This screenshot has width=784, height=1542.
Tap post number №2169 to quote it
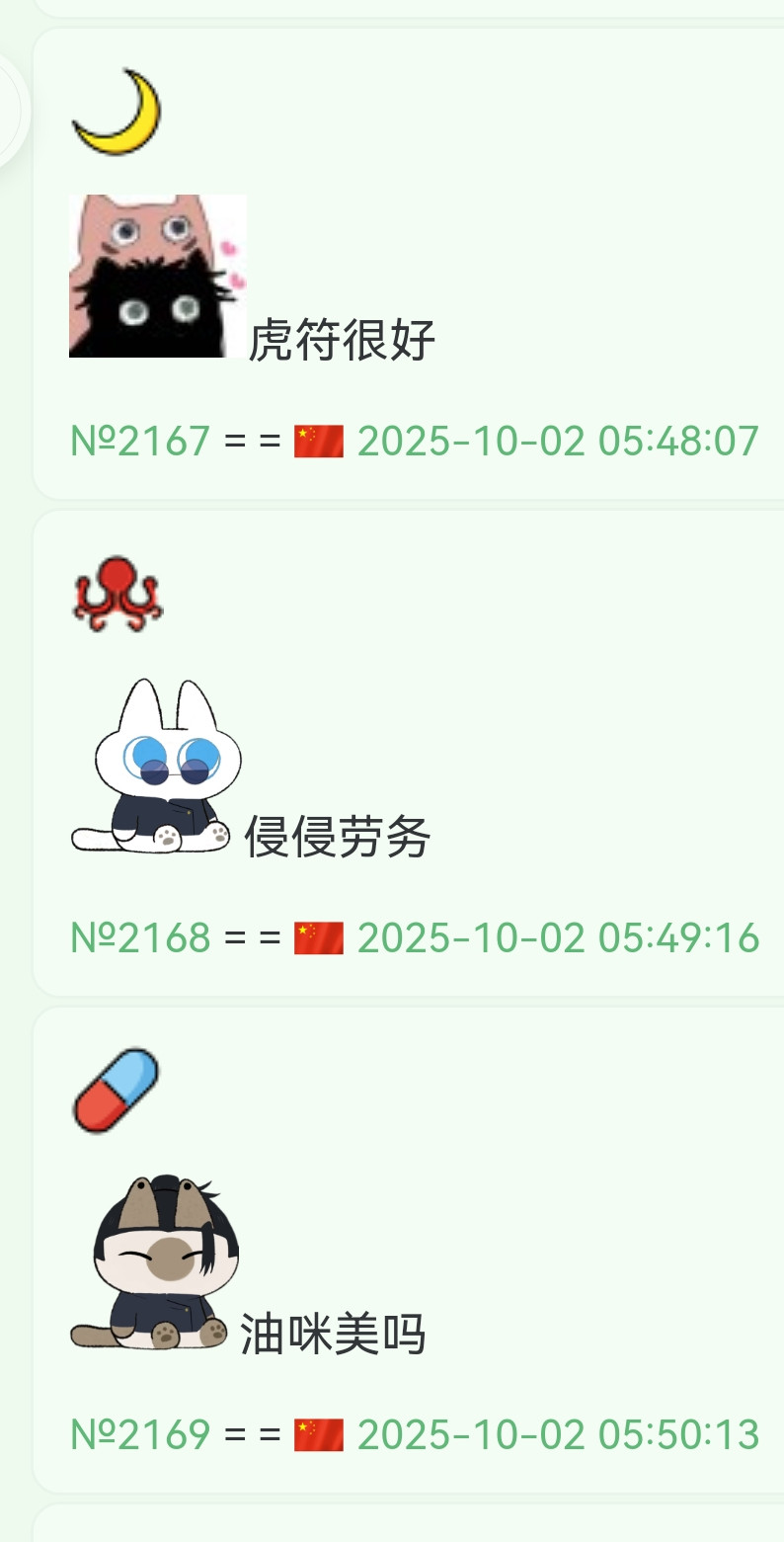[x=140, y=1433]
